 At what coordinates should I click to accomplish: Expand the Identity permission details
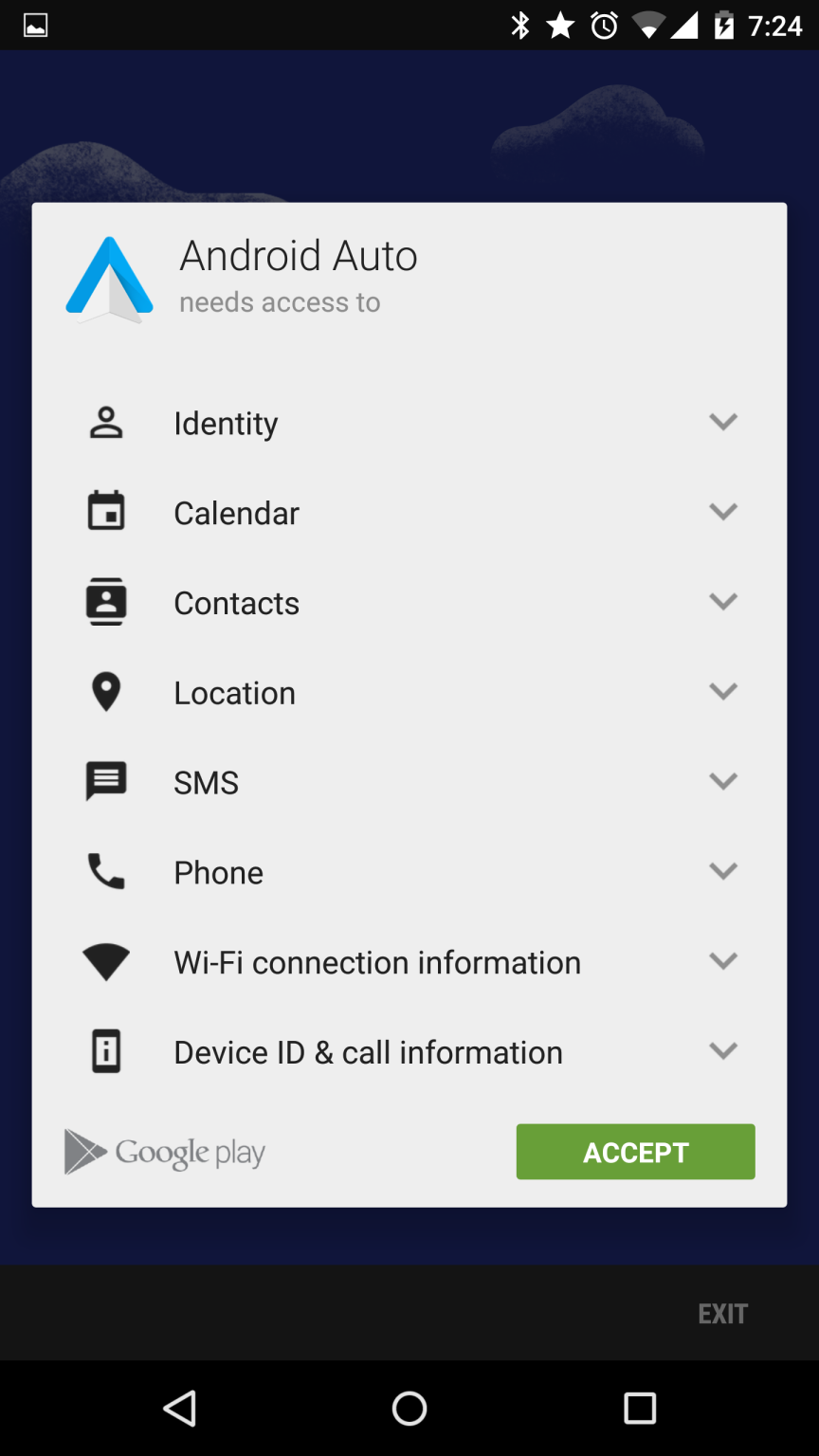pyautogui.click(x=723, y=423)
